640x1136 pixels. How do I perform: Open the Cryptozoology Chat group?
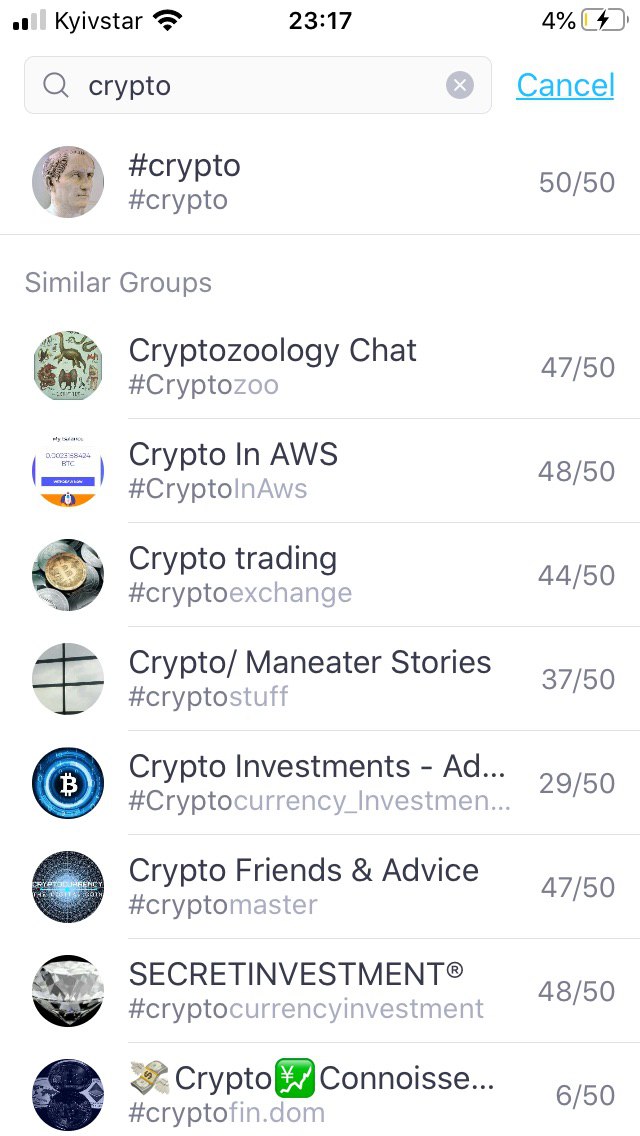[x=320, y=367]
